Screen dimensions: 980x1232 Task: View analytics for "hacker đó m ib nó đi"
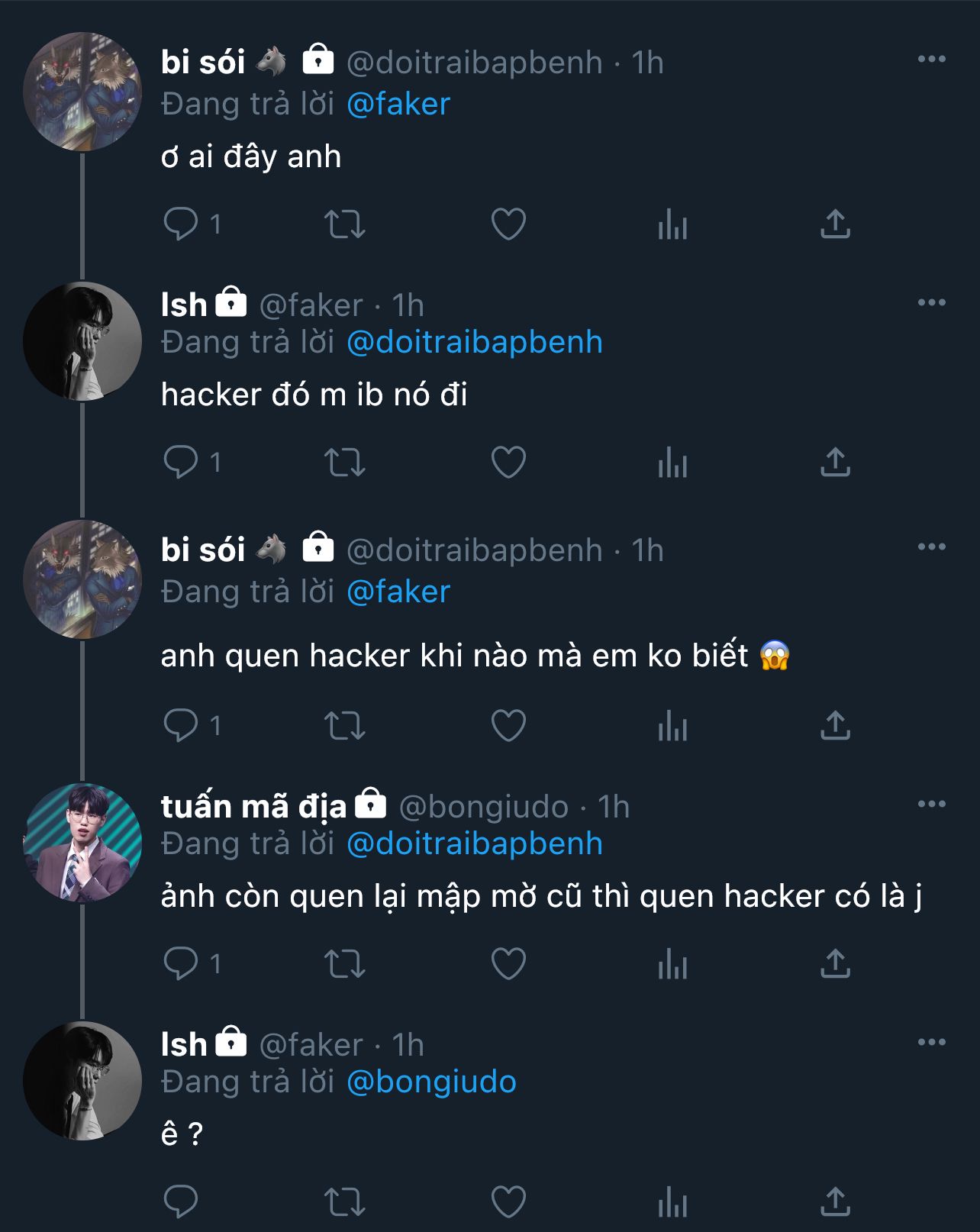672,463
